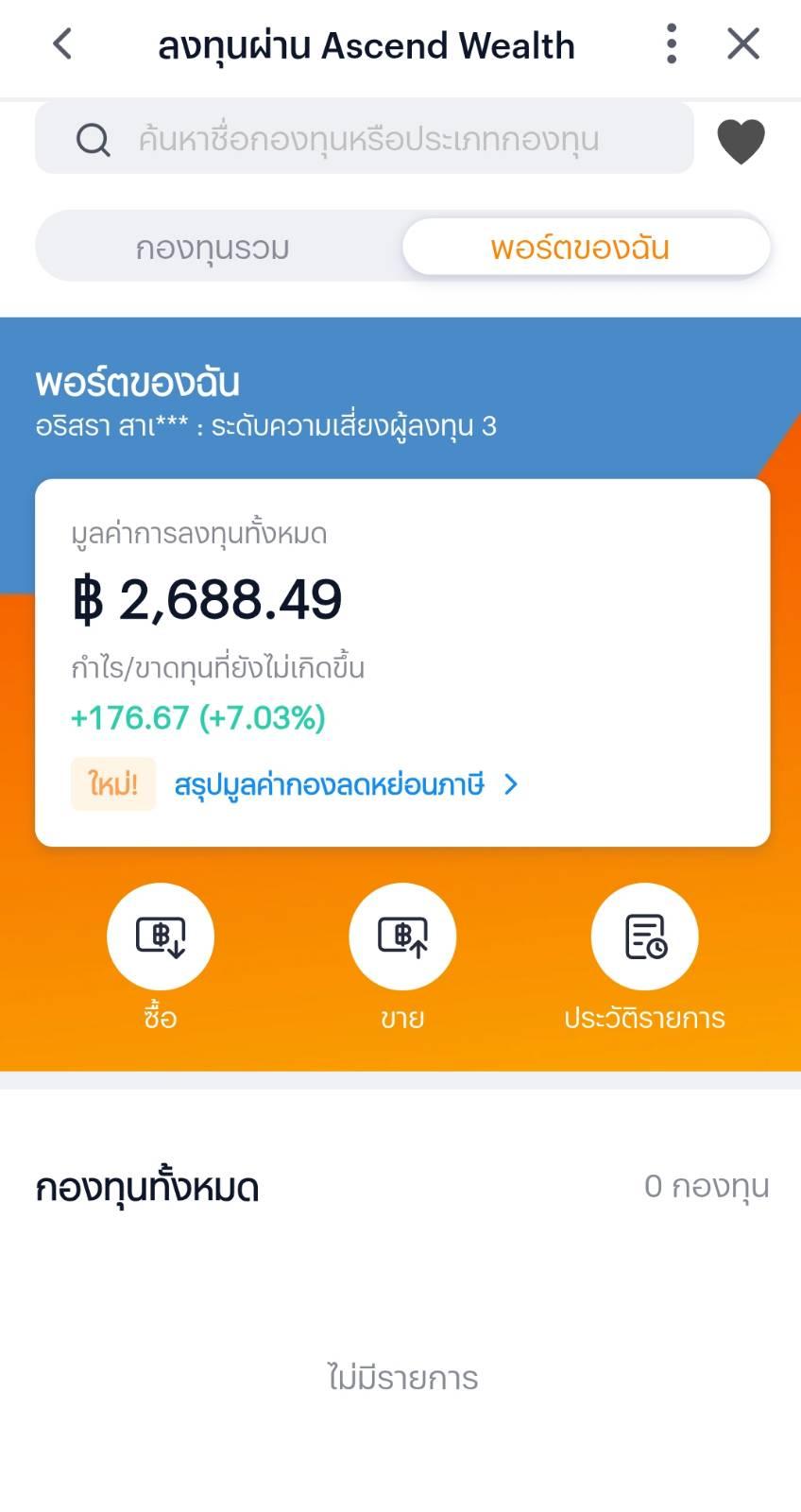Screen dimensions: 801x1512
Task: Open สรุปมูลค่ากองลดหย่อนภาษี summary link
Action: pyautogui.click(x=346, y=784)
